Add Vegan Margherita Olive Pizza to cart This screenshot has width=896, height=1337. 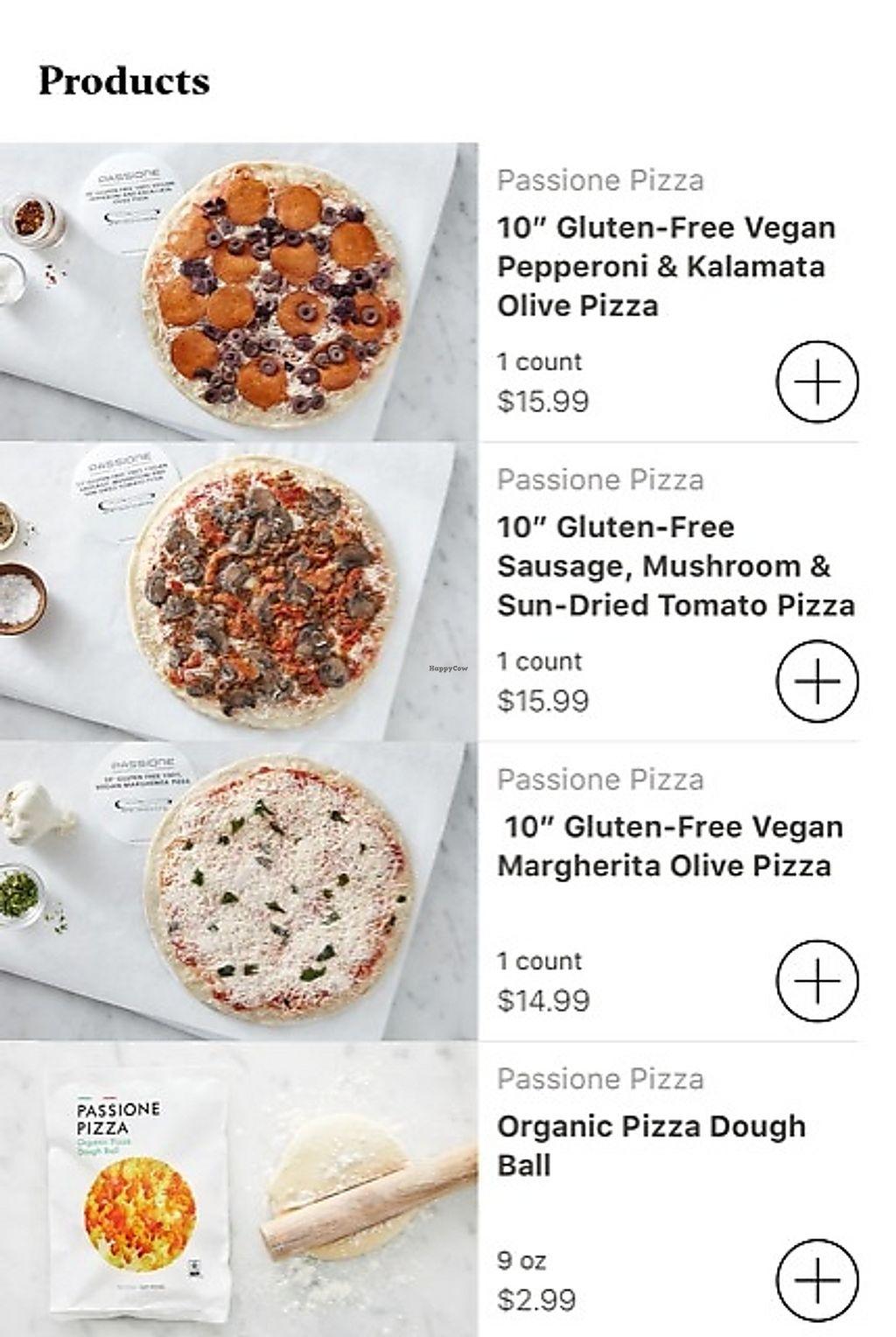(817, 980)
